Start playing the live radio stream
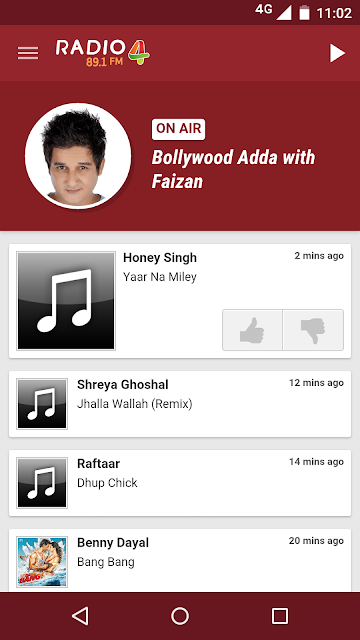This screenshot has height=640, width=360. click(x=337, y=53)
